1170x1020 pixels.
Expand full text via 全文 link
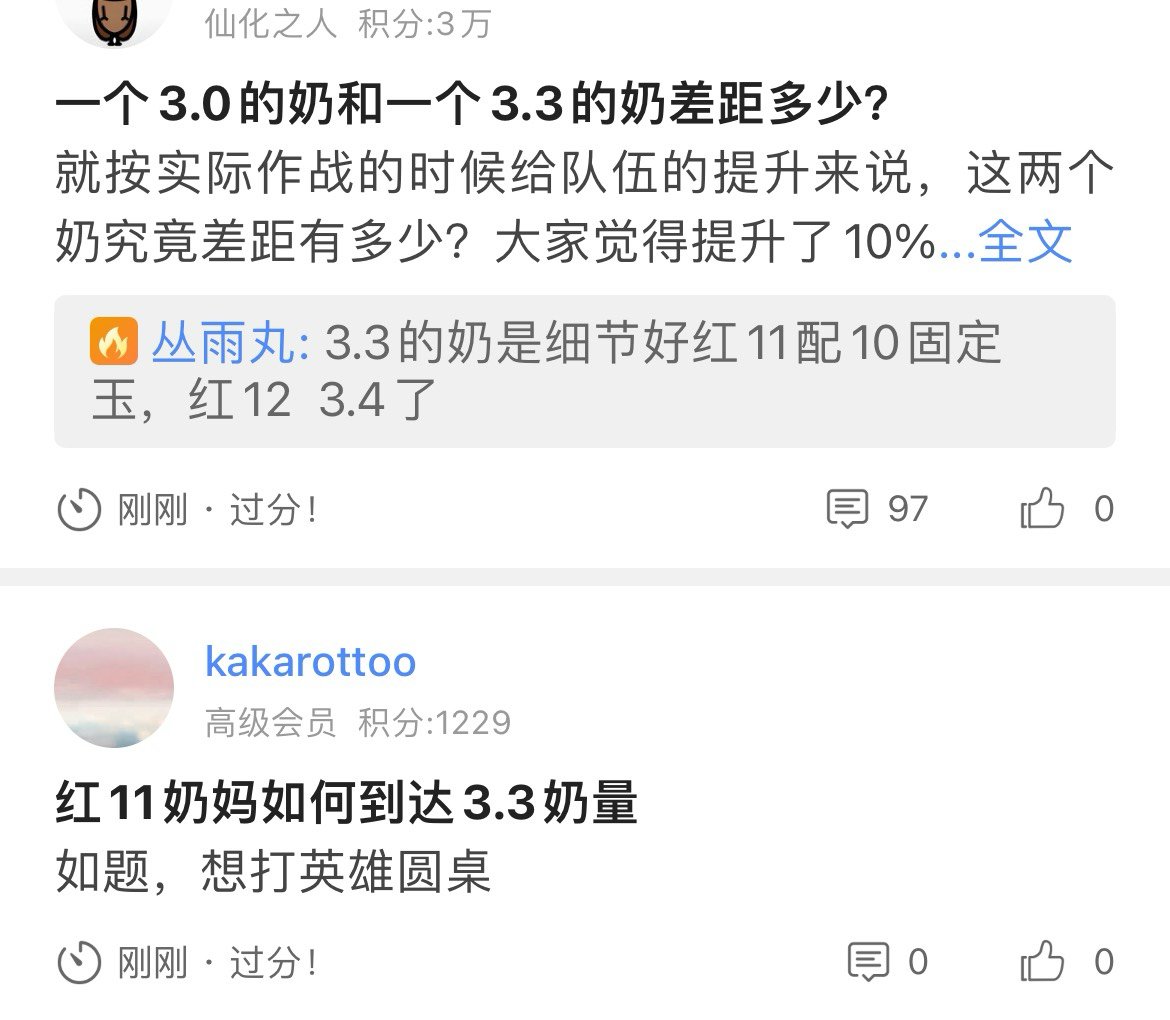click(x=1025, y=242)
